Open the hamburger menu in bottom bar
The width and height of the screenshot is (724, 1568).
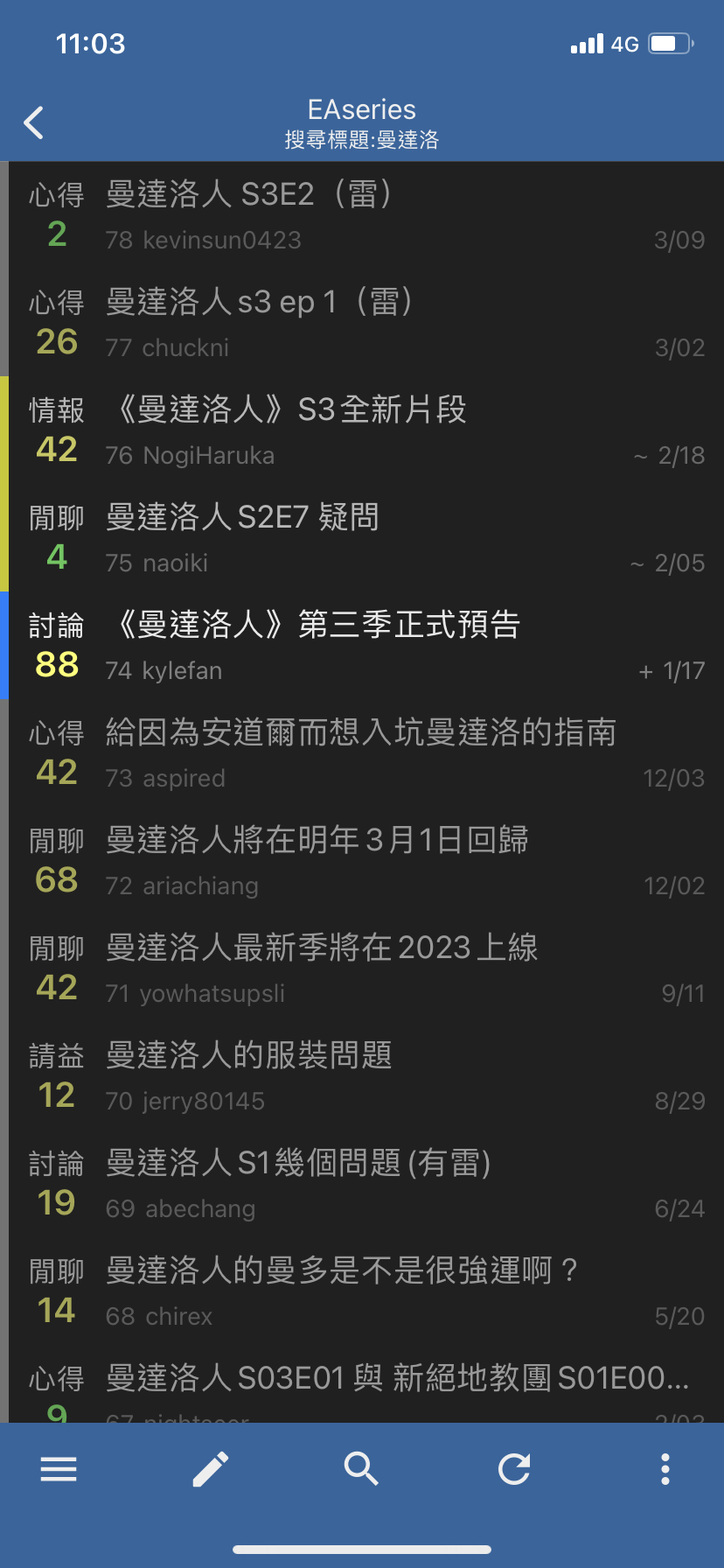pos(59,1469)
